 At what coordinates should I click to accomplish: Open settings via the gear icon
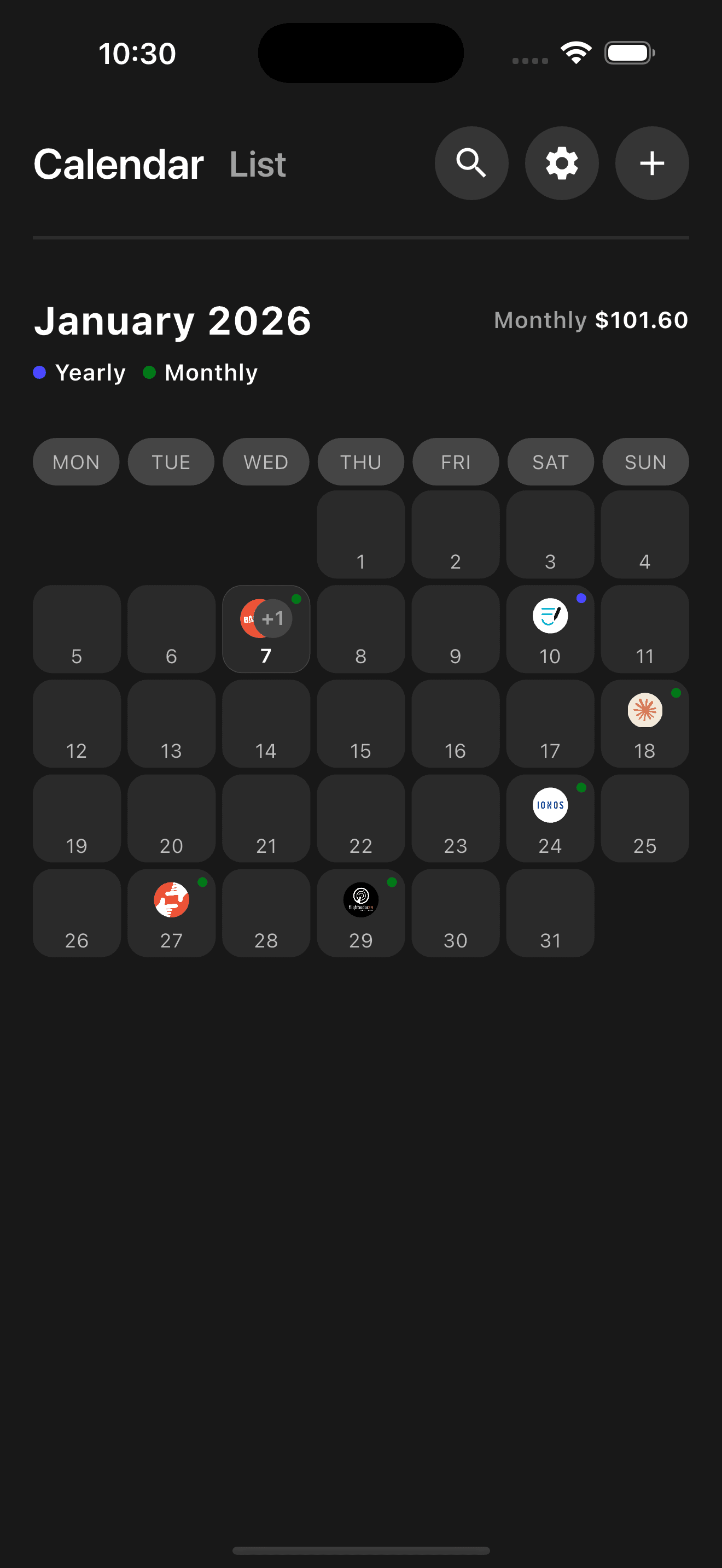click(x=561, y=163)
